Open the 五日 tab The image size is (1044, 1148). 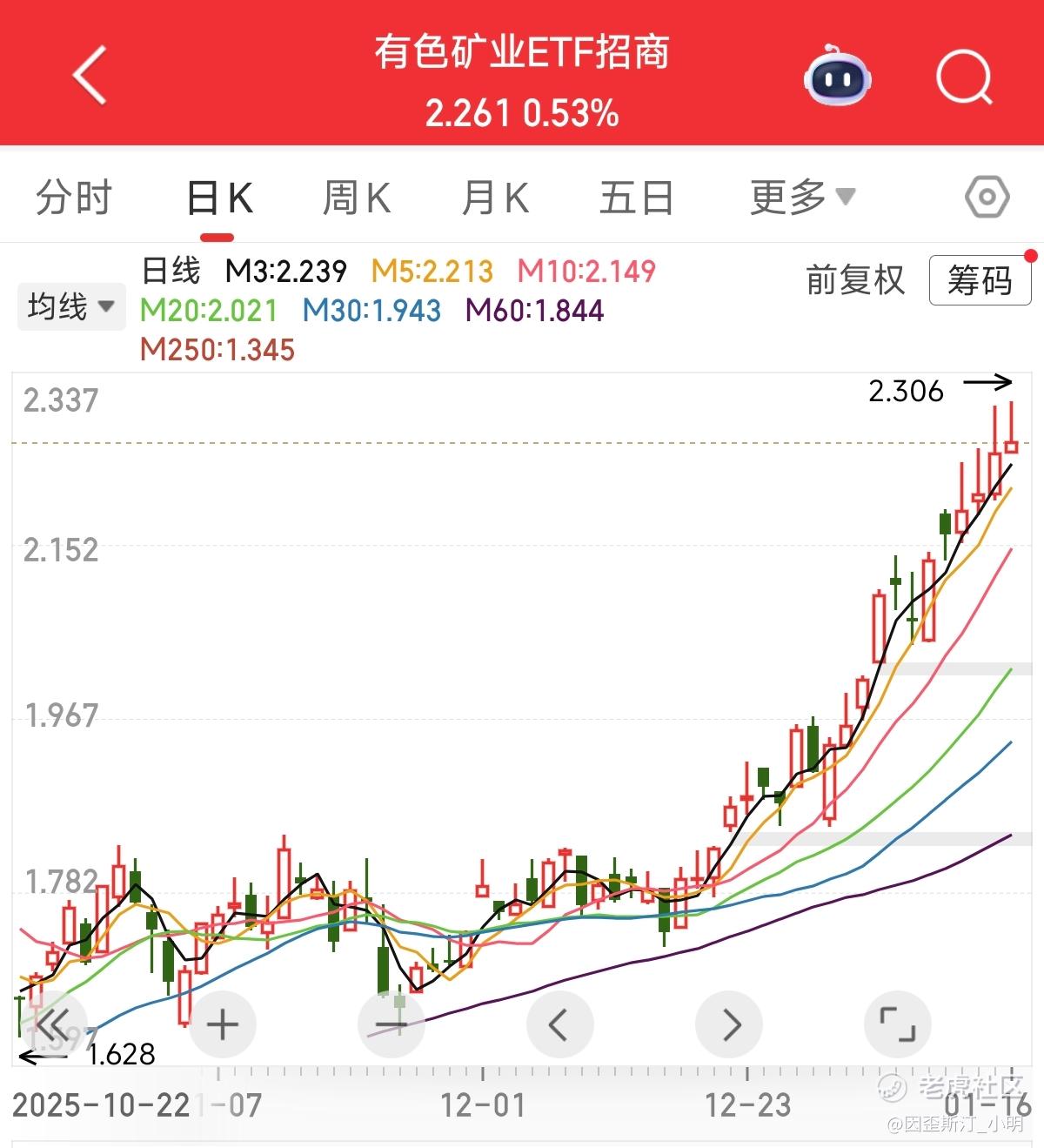point(637,198)
